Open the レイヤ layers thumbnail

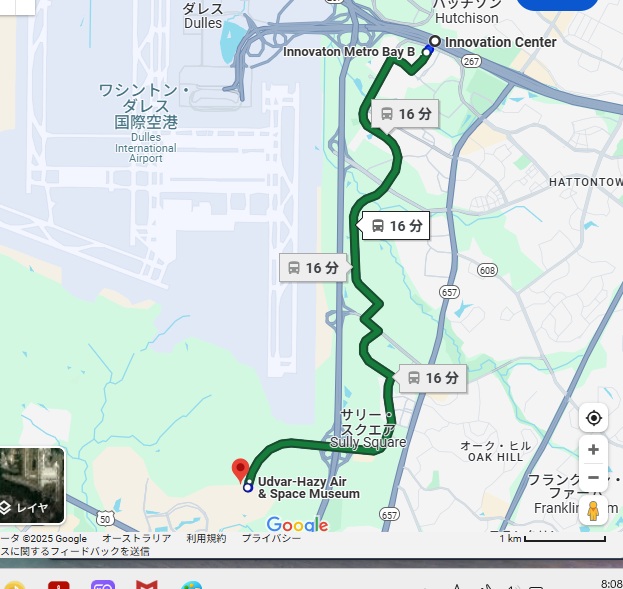coord(32,485)
